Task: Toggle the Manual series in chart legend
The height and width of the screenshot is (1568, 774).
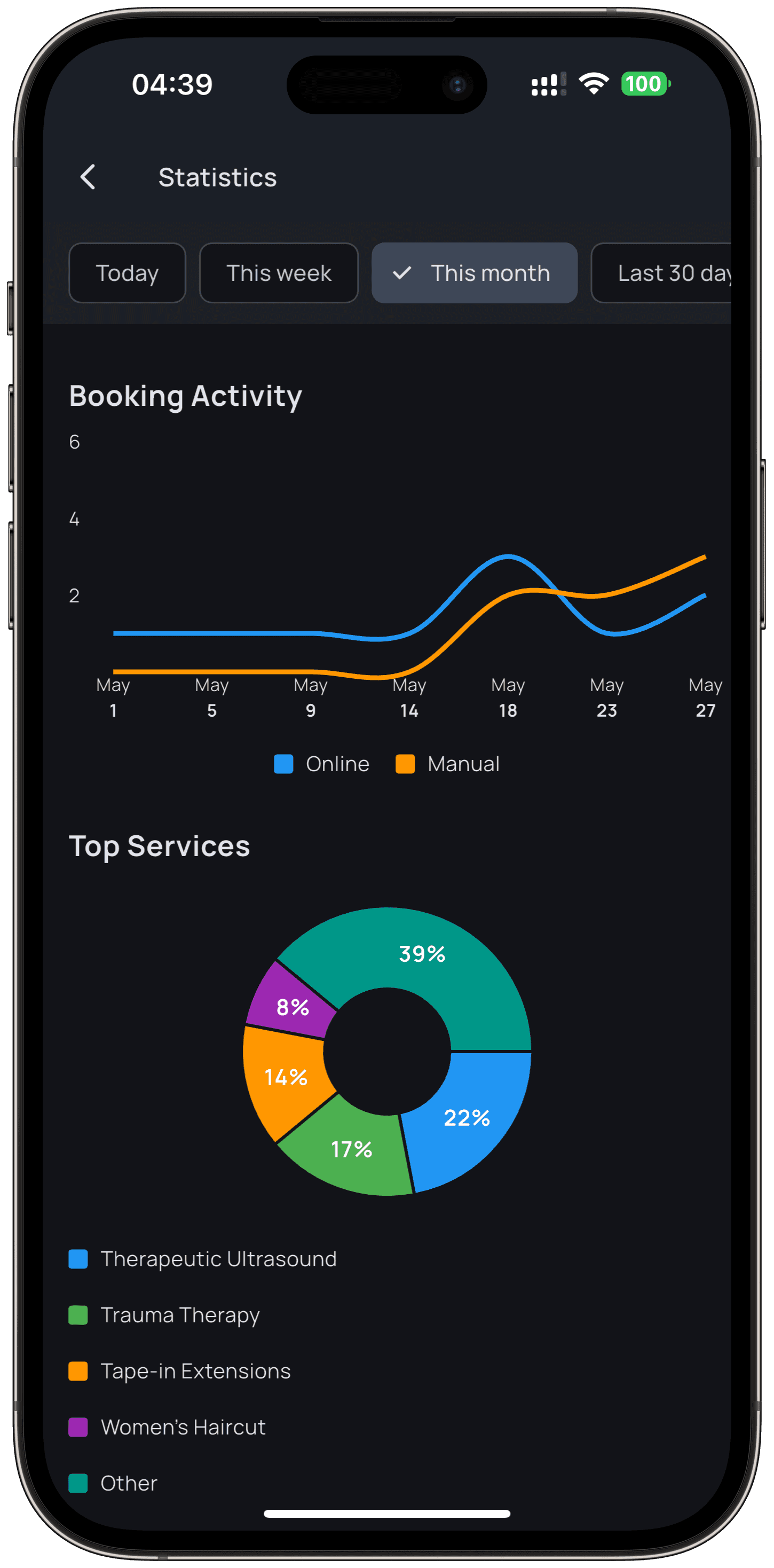Action: [448, 764]
